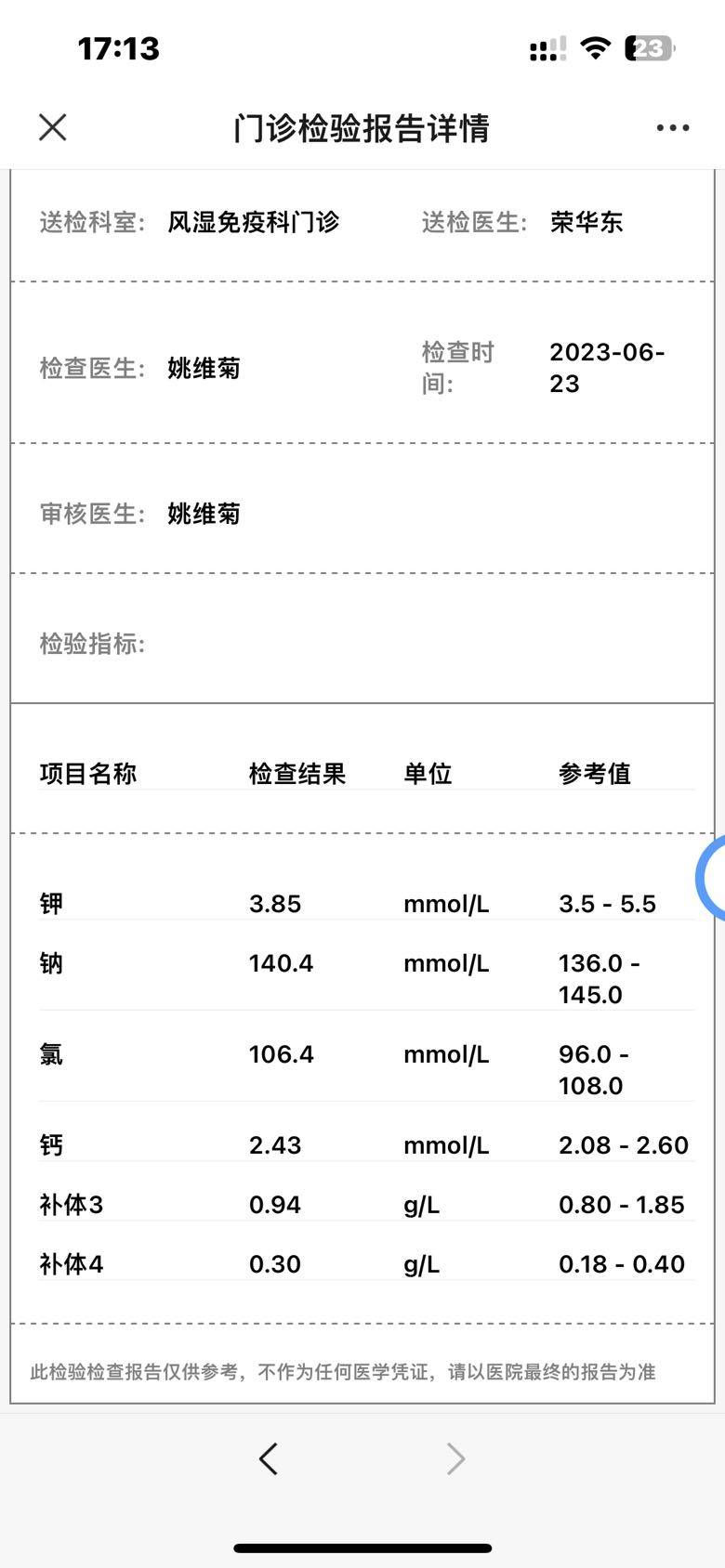Tap the blue floating circle button
The width and height of the screenshot is (725, 1568).
714,878
